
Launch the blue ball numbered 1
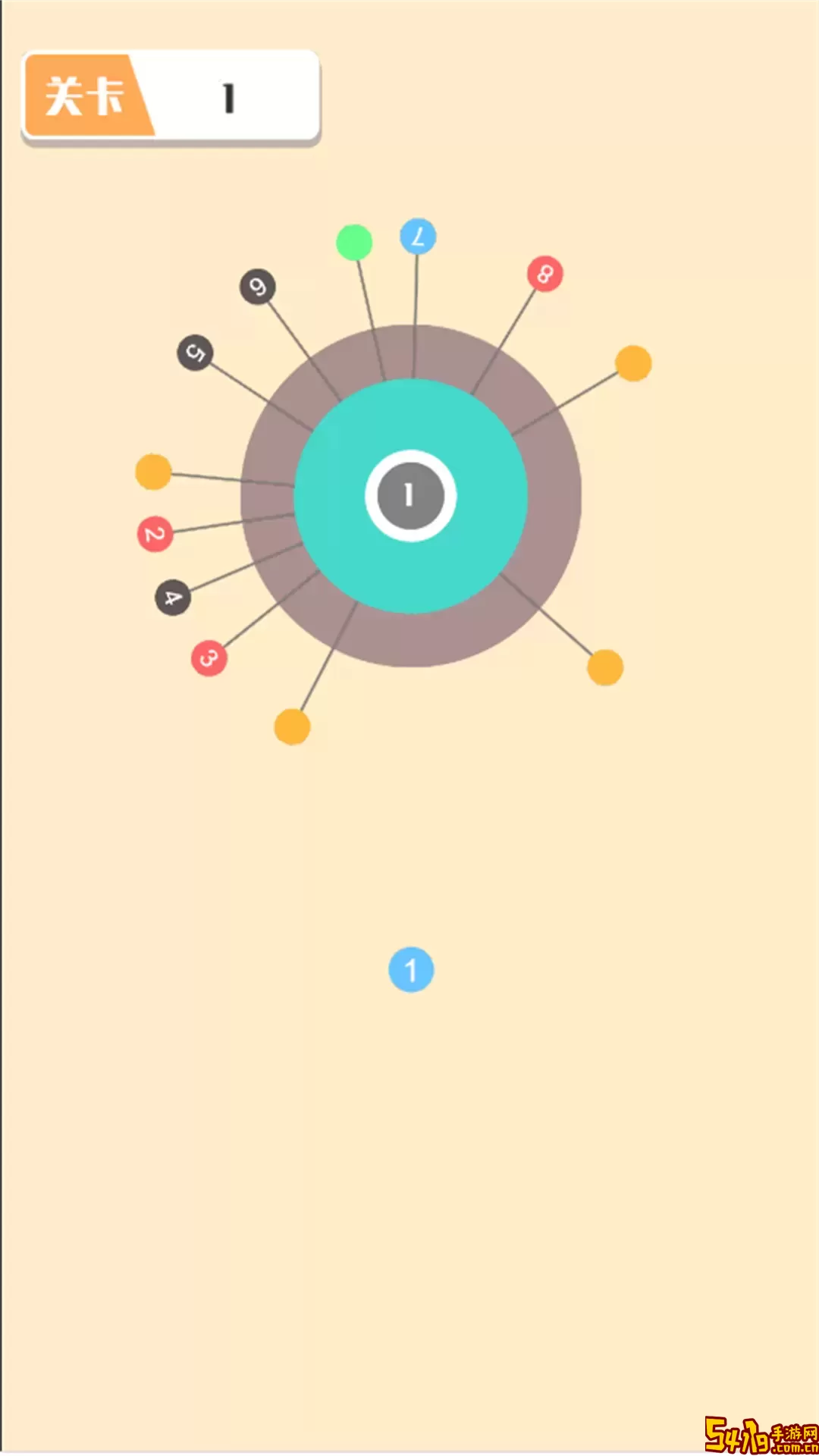click(x=410, y=969)
